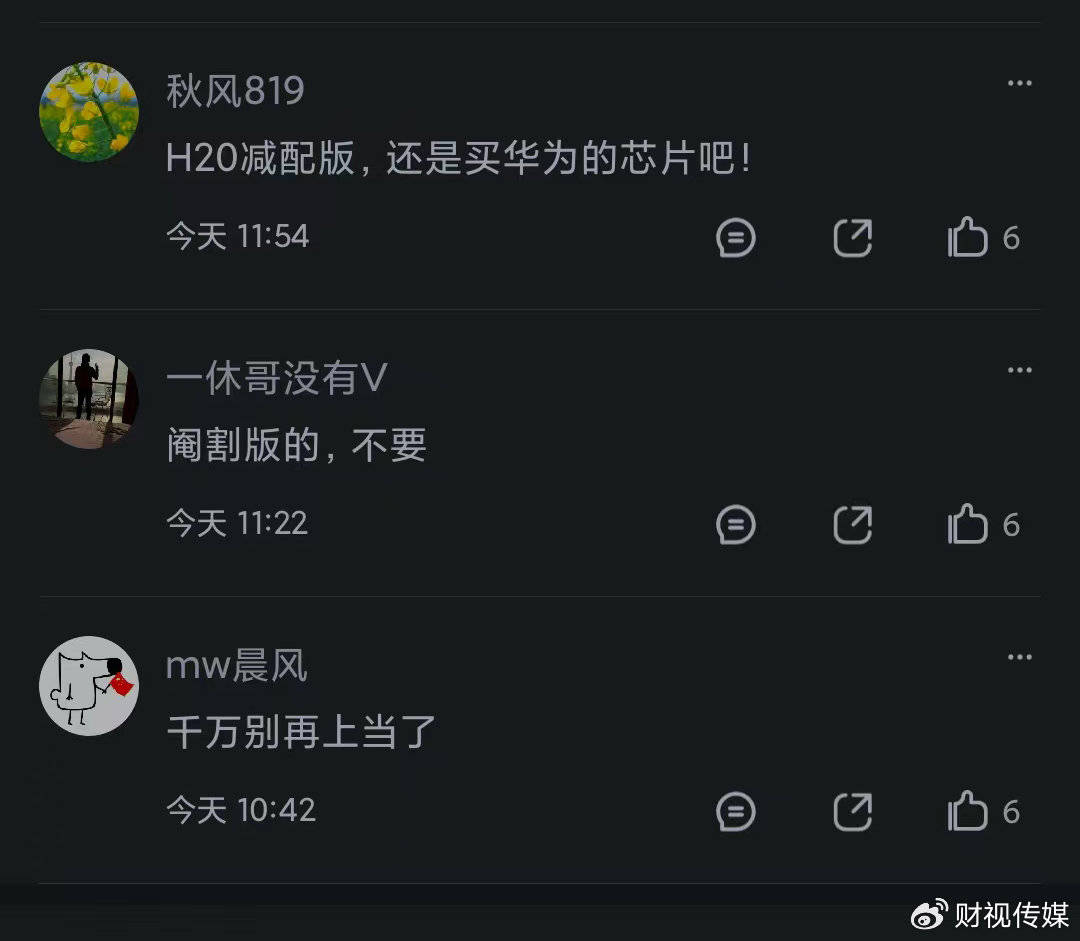Reply to 一休哥没有V's comment
Image resolution: width=1080 pixels, height=941 pixels.
(x=736, y=525)
